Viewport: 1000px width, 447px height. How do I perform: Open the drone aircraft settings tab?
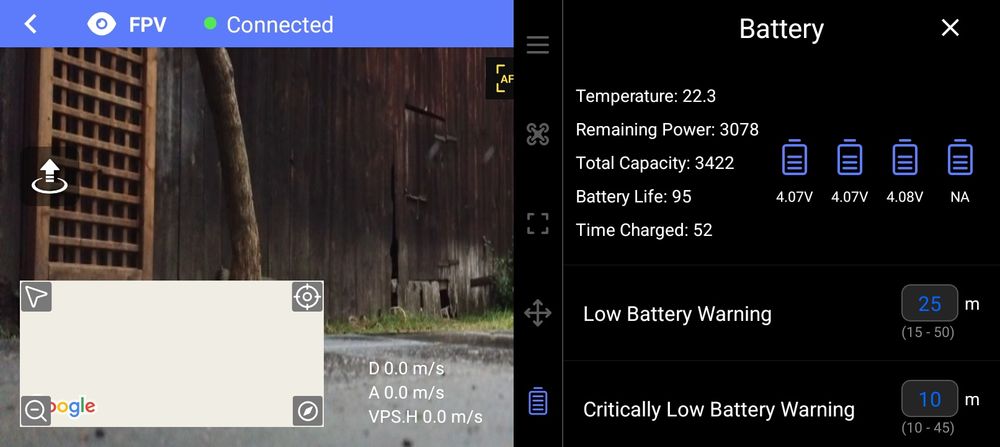point(538,134)
